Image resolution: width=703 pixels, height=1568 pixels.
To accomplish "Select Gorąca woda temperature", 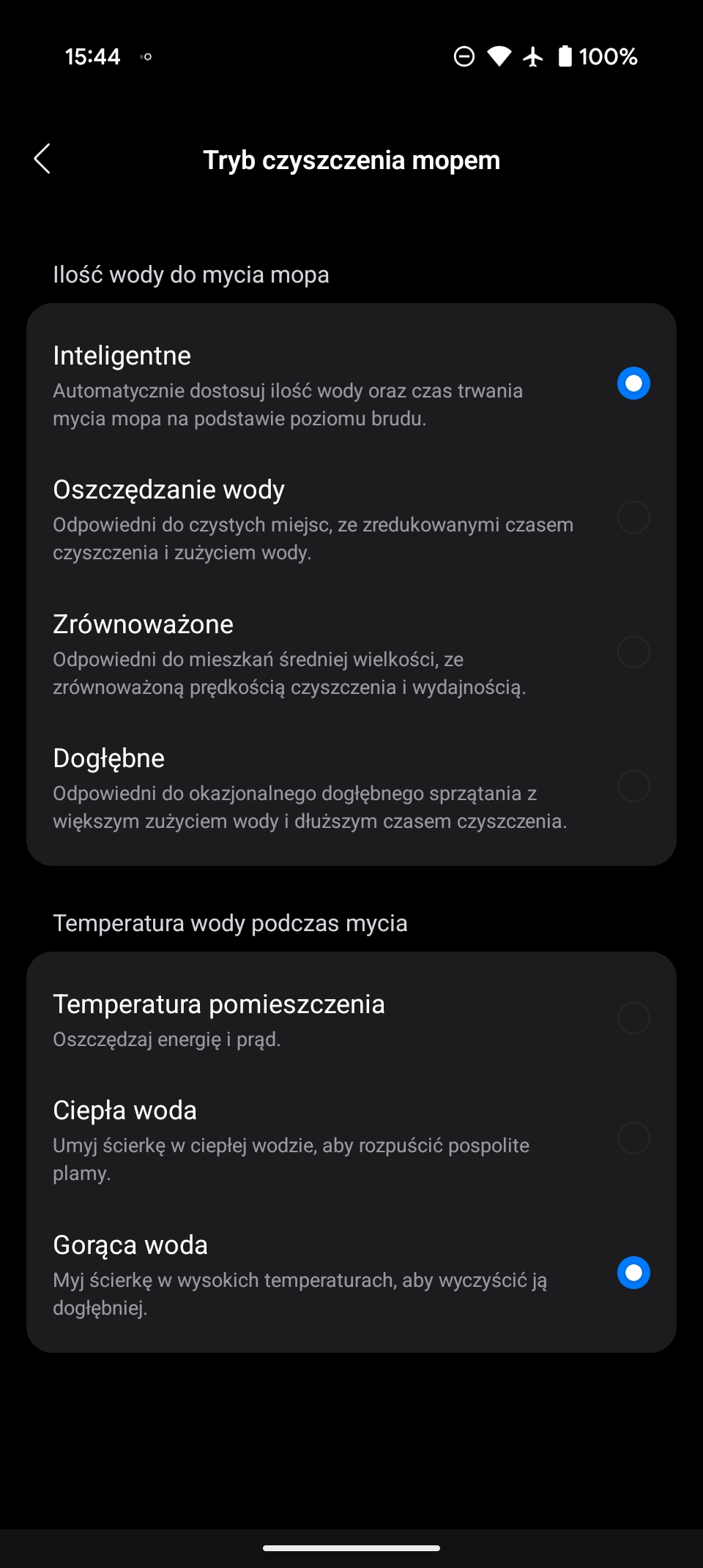I will pos(351,1274).
